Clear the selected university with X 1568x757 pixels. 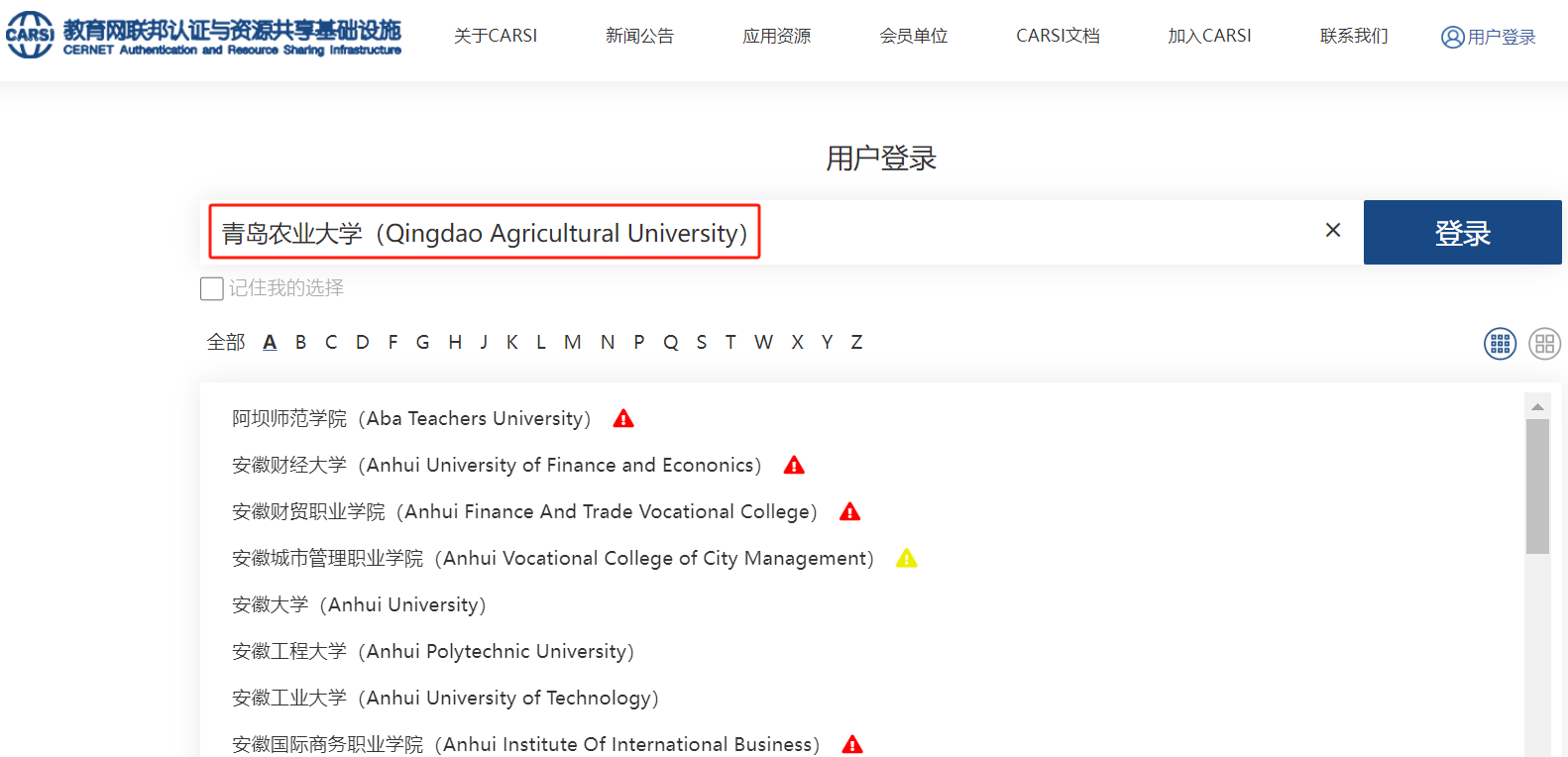click(x=1333, y=230)
